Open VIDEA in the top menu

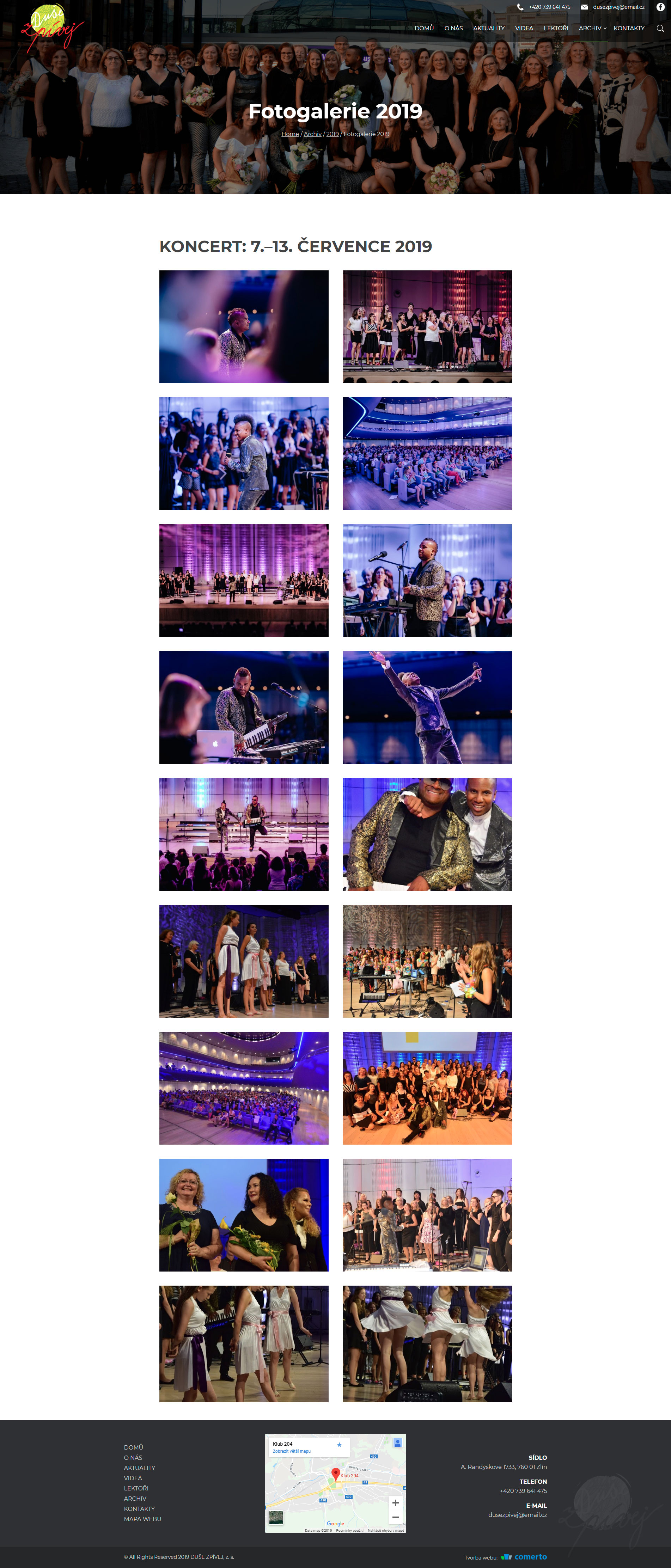click(524, 29)
